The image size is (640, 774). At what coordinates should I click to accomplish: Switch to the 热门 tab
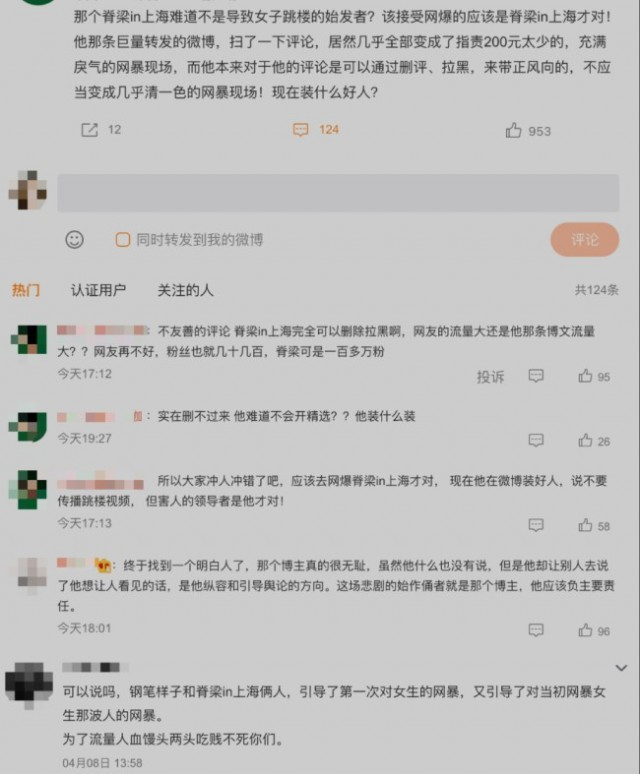pyautogui.click(x=26, y=290)
